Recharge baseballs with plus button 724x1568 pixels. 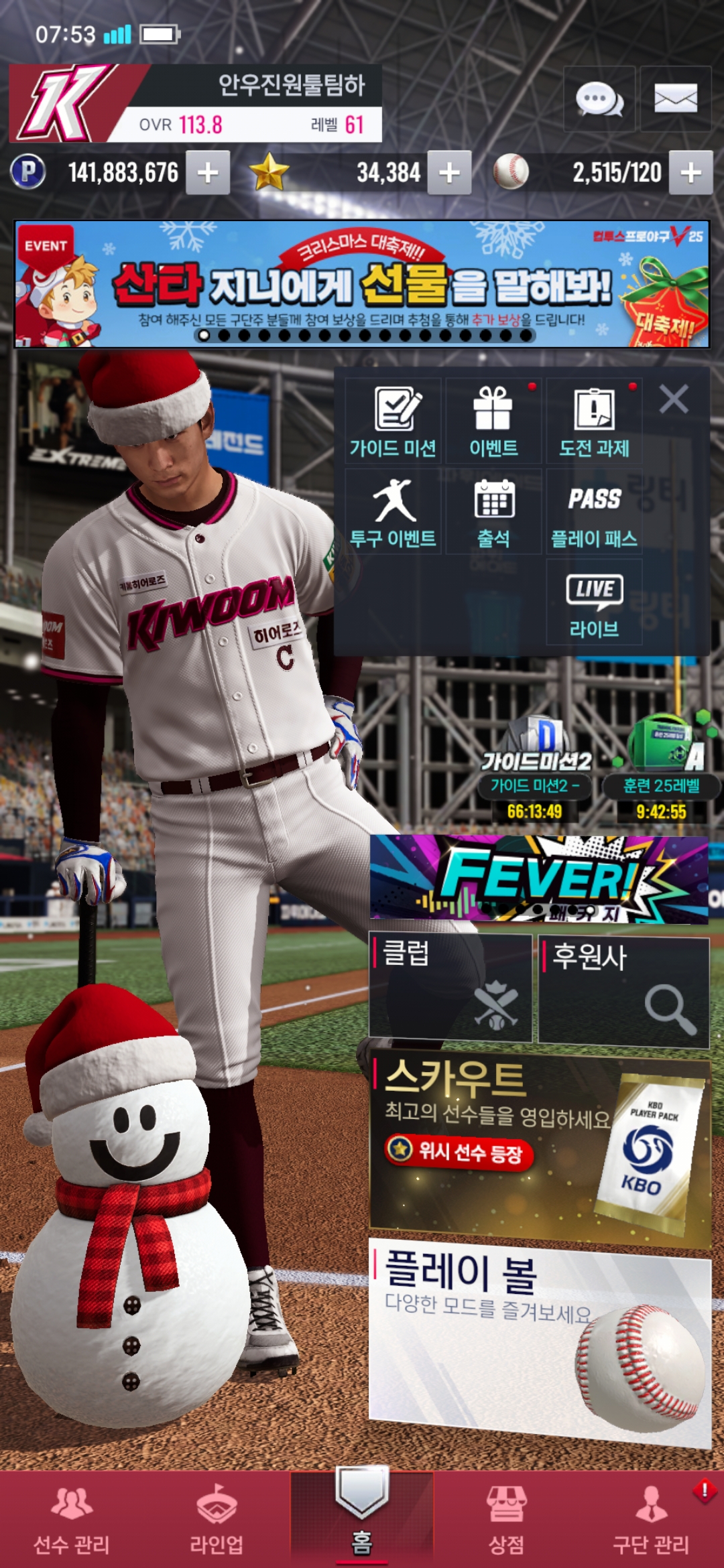(690, 173)
